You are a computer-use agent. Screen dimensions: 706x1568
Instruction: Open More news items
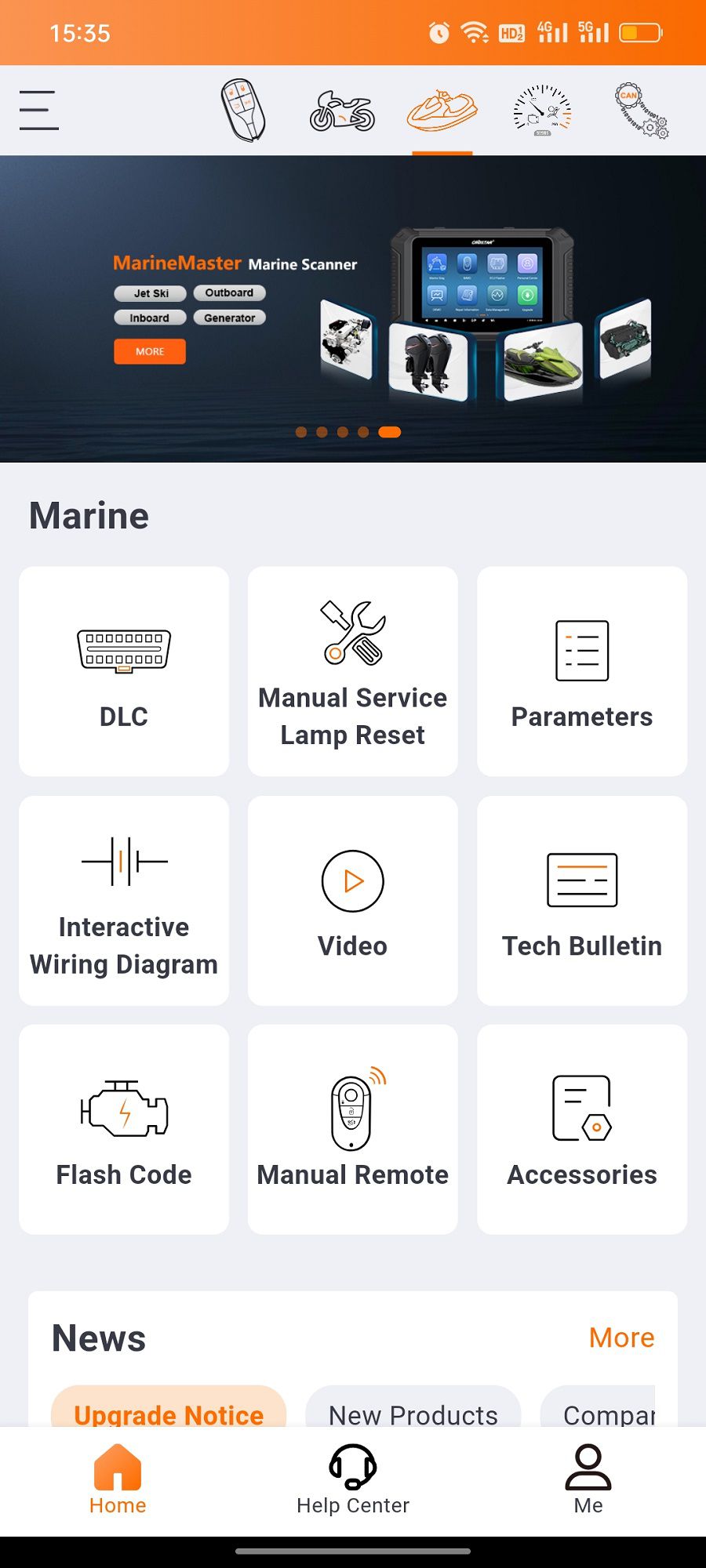620,1338
